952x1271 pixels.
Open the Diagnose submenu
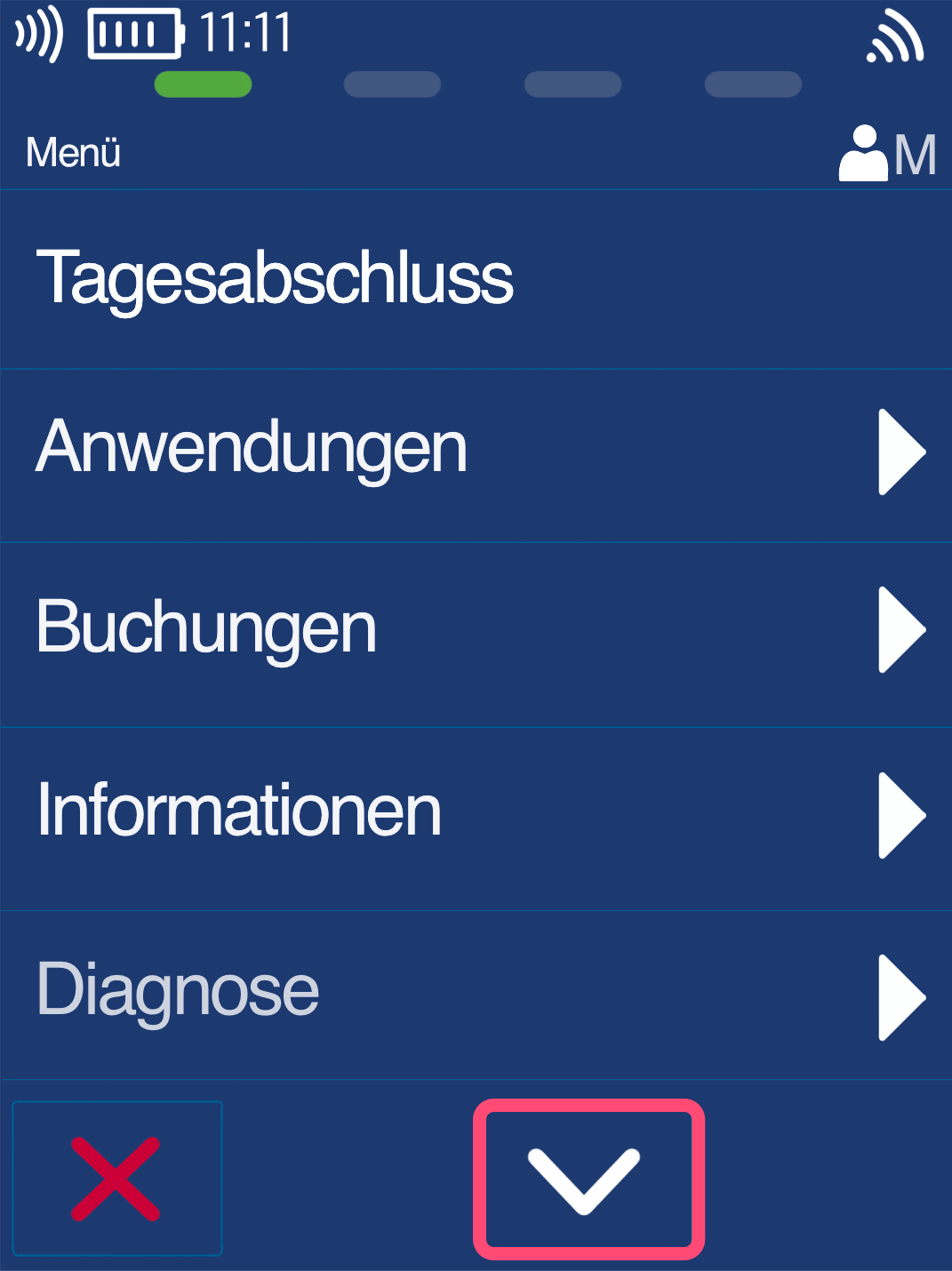pyautogui.click(x=476, y=994)
